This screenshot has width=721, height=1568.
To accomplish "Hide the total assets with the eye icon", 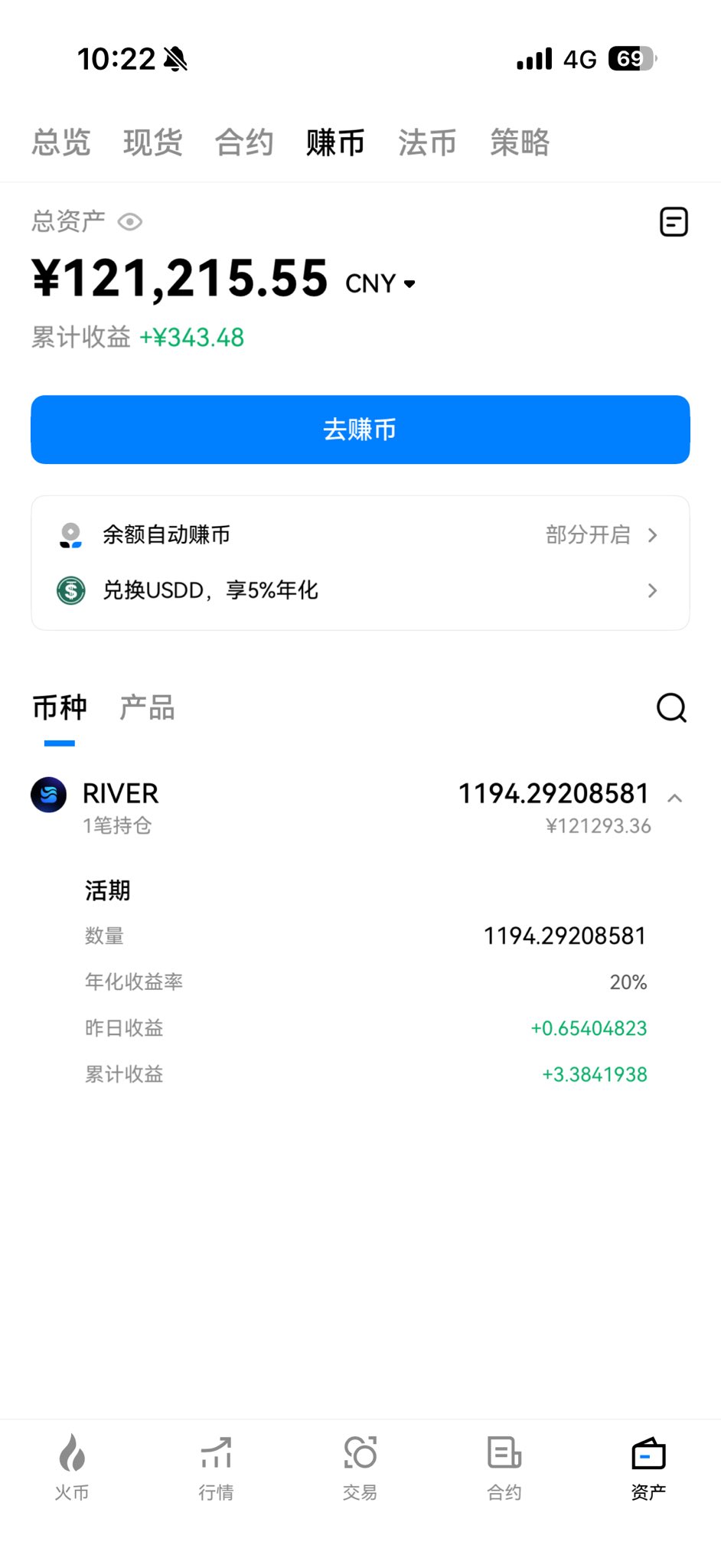I will point(130,222).
